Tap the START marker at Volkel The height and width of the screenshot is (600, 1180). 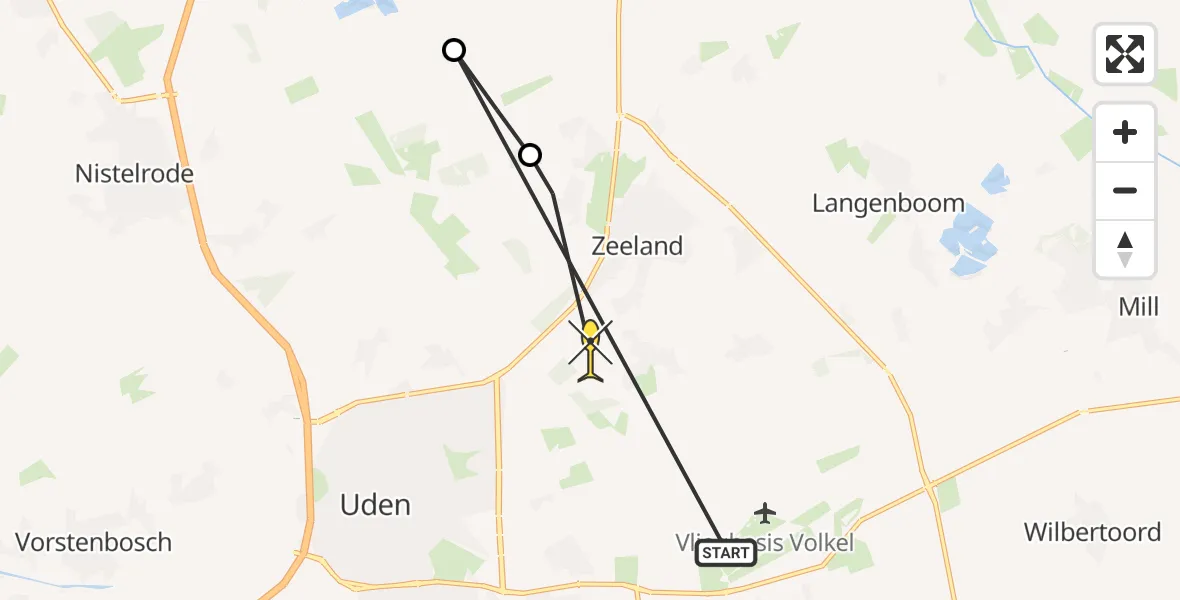(x=726, y=552)
